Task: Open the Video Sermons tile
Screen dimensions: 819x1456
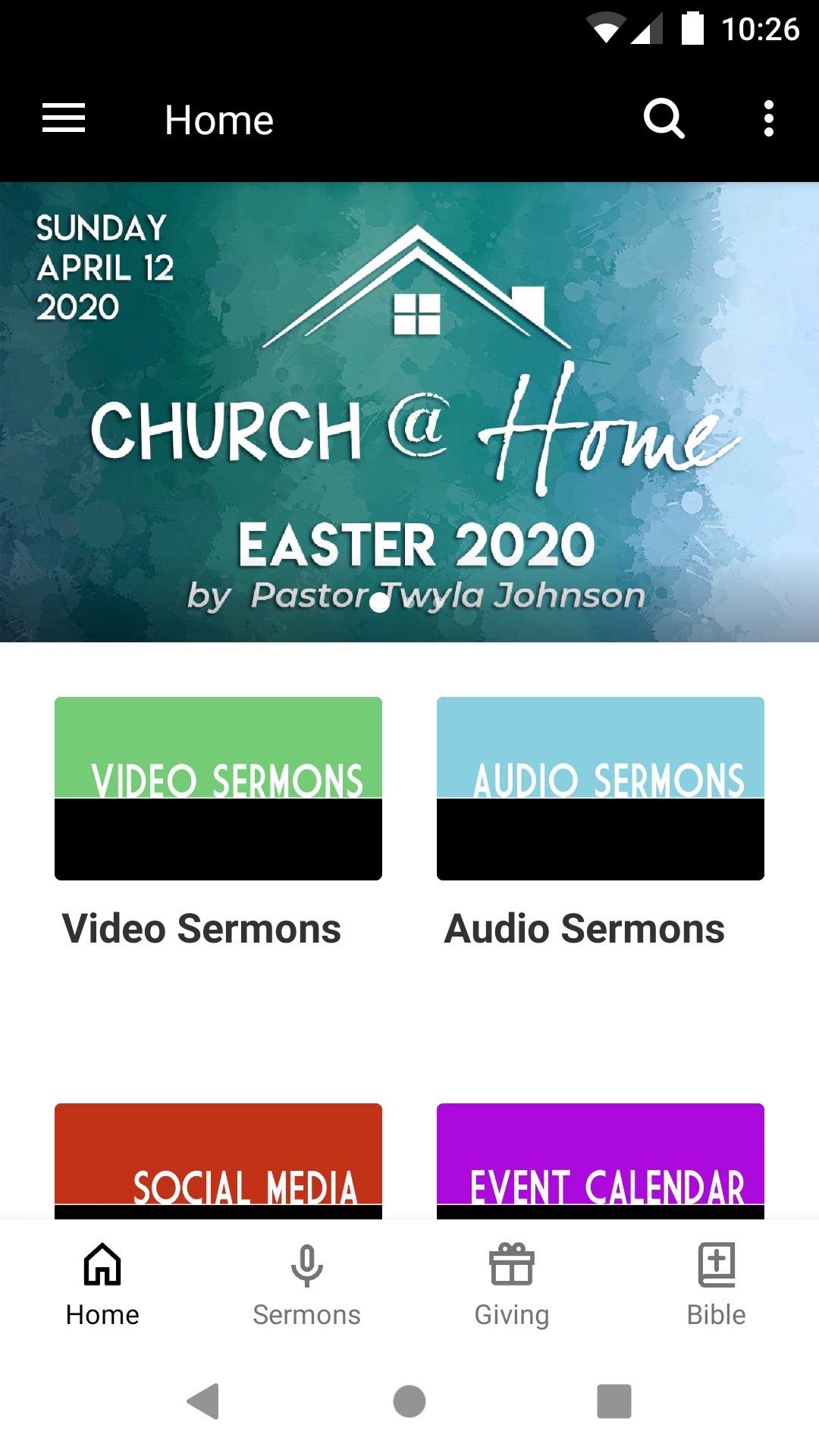Action: pos(218,789)
